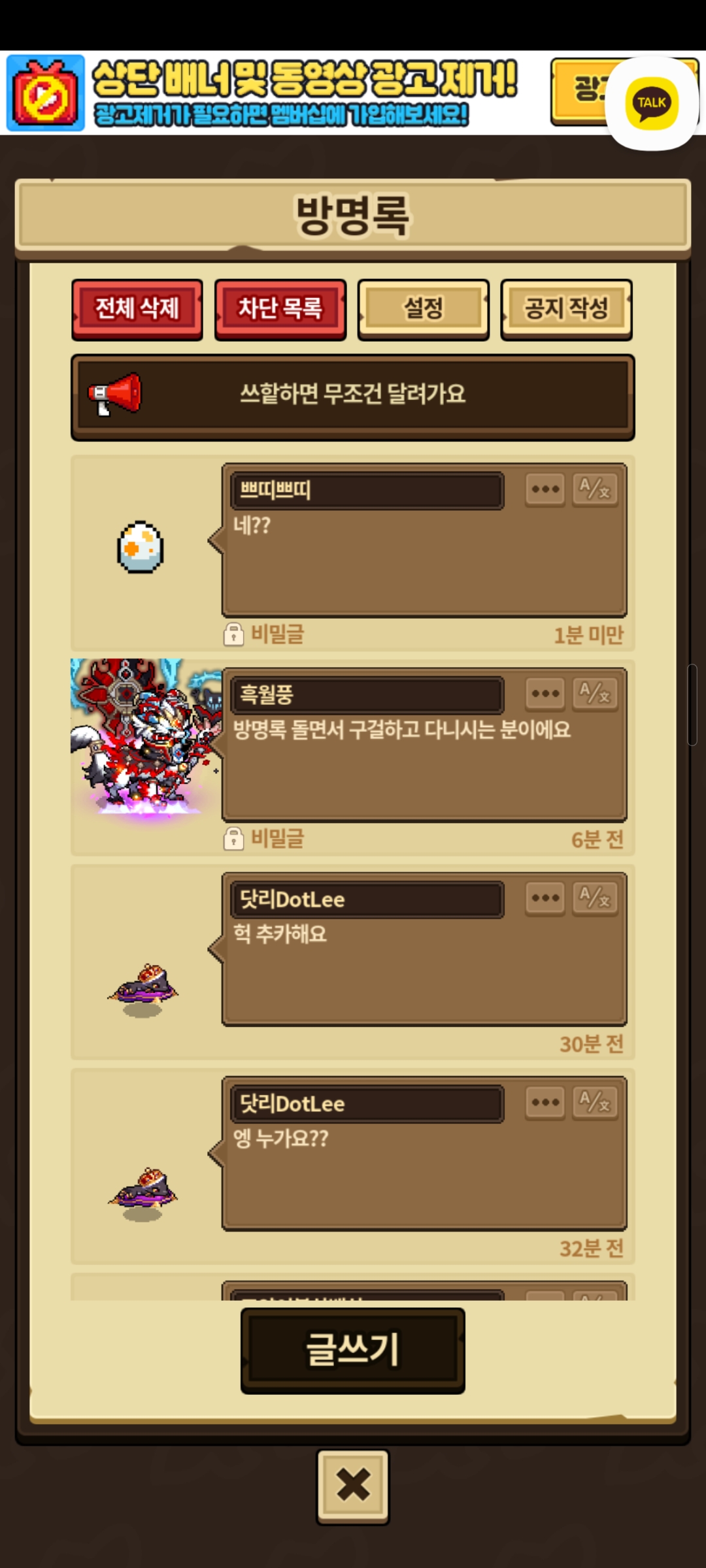Open more options on the 헉 추카해요 message

coord(545,898)
